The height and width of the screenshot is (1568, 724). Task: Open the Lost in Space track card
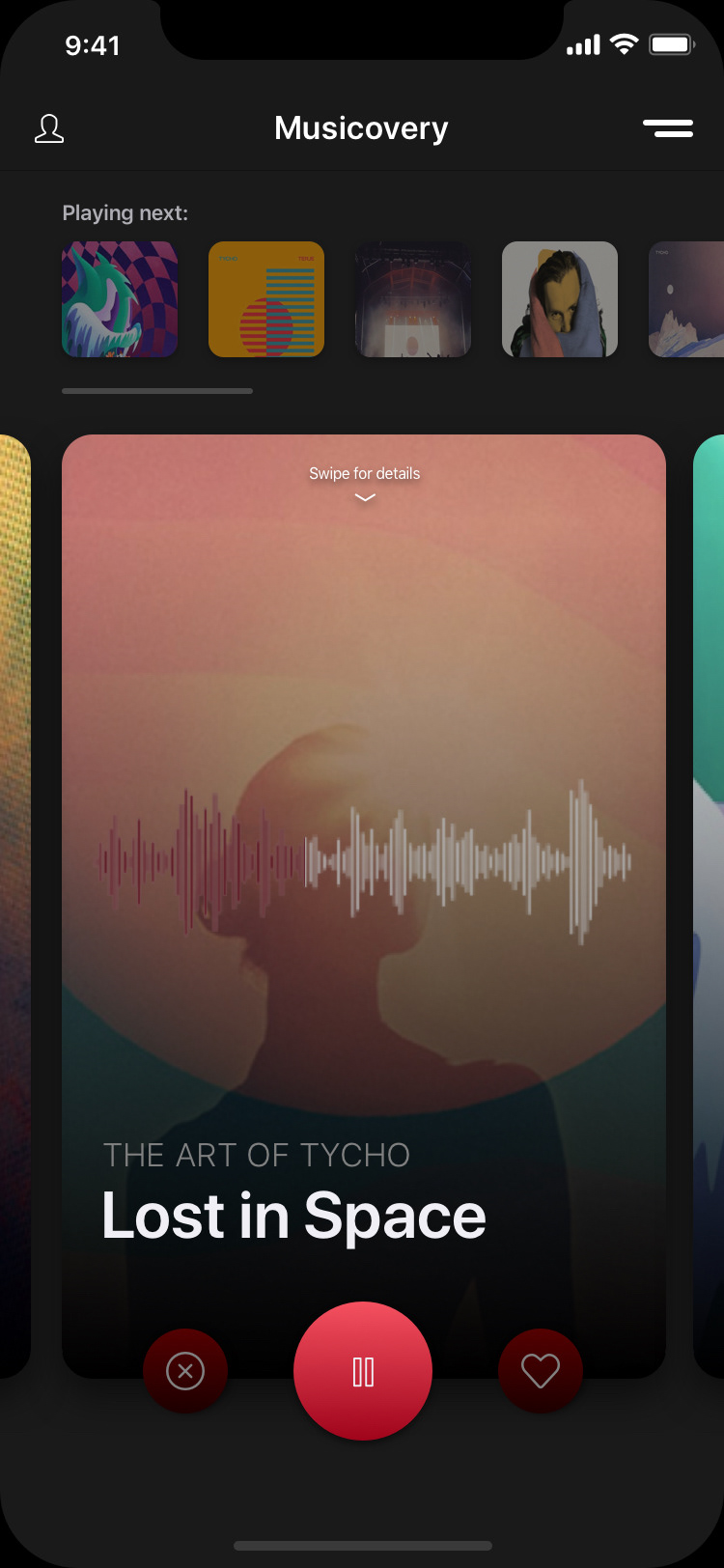[364, 907]
